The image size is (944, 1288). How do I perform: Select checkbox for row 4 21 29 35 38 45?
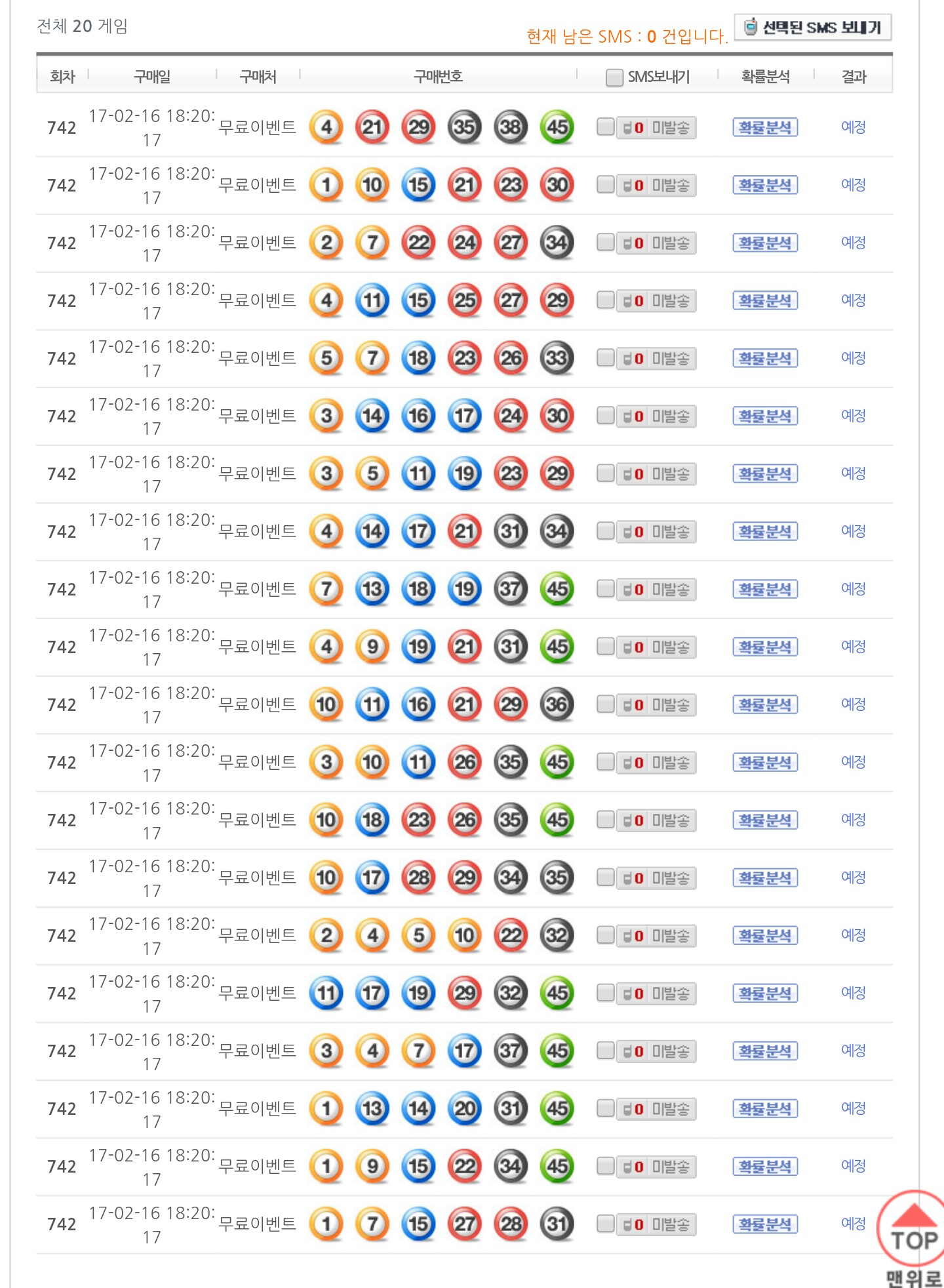[605, 127]
